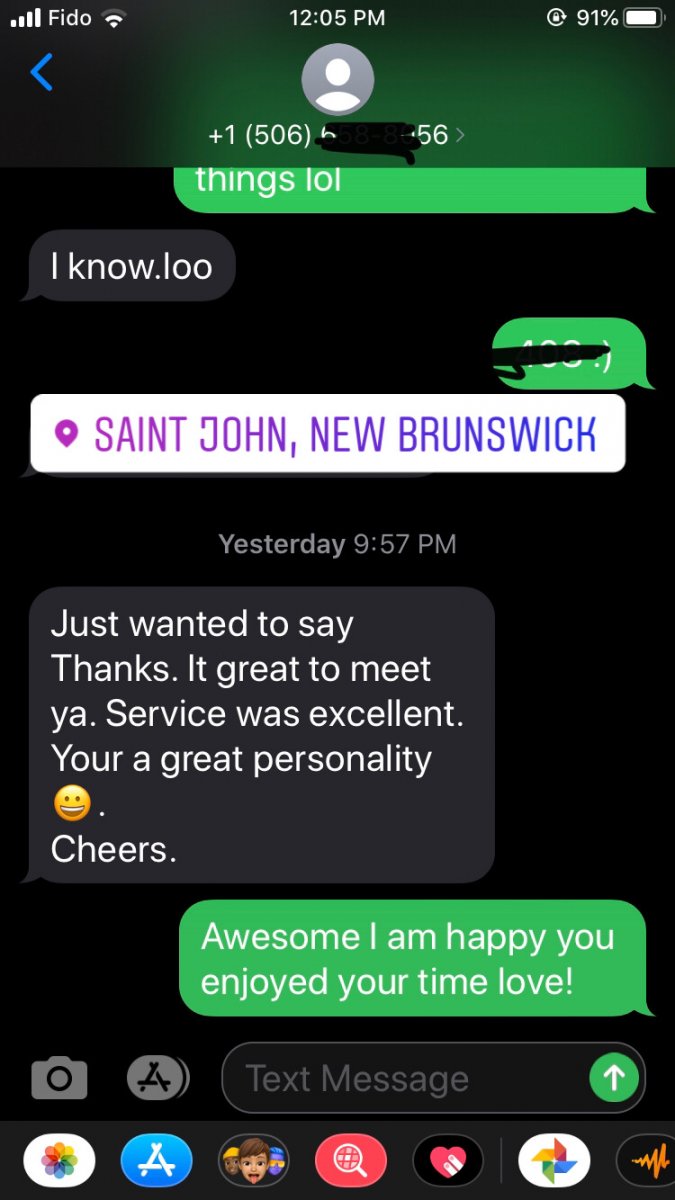Image resolution: width=675 pixels, height=1200 pixels.
Task: Open the audio waveform app in drawer
Action: click(x=646, y=1162)
